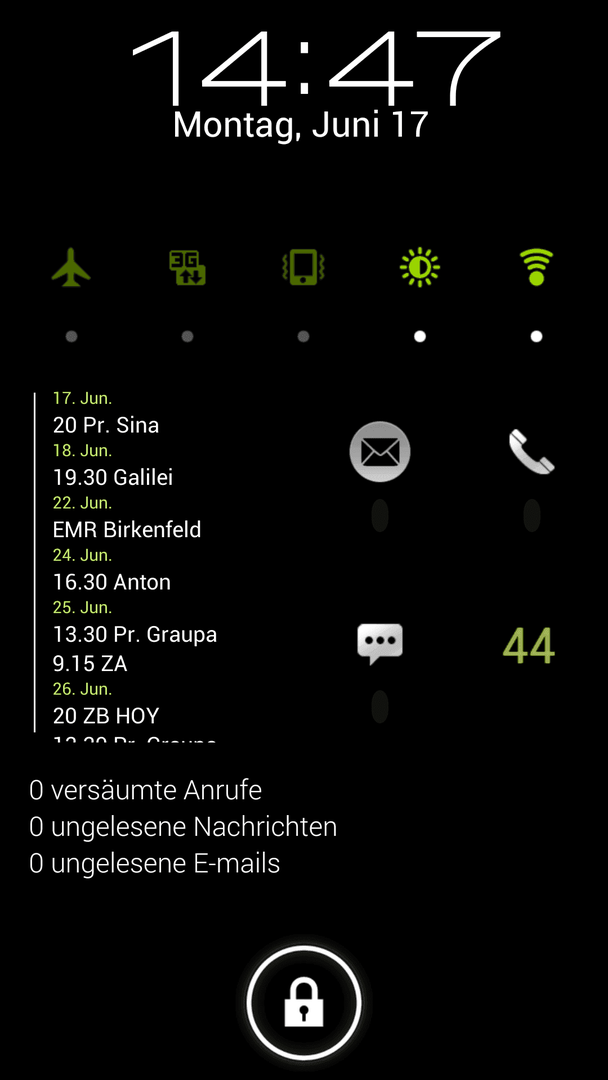
Task: Open the email envelope shortcut
Action: pos(380,452)
